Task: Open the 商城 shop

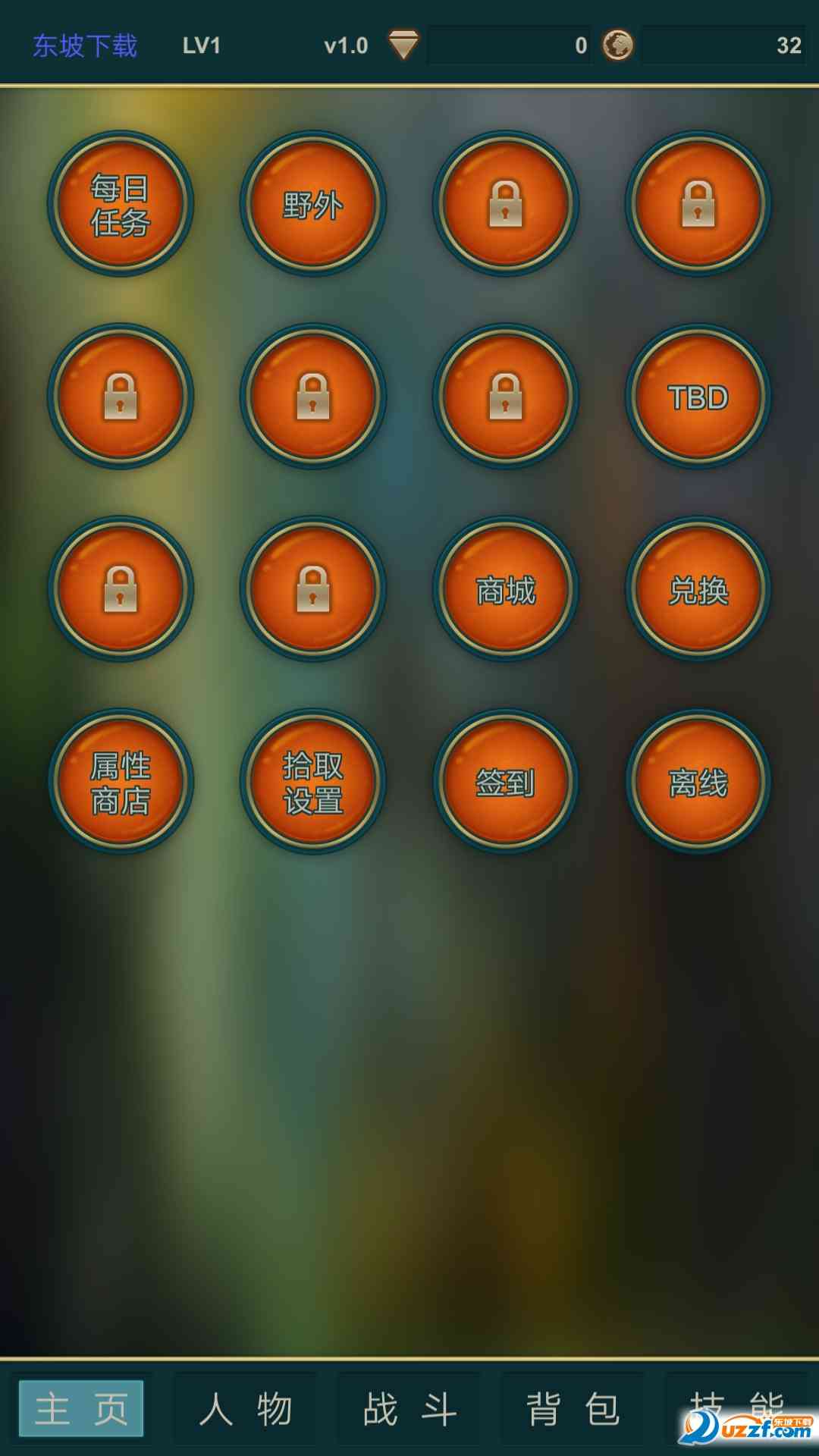Action: click(506, 590)
